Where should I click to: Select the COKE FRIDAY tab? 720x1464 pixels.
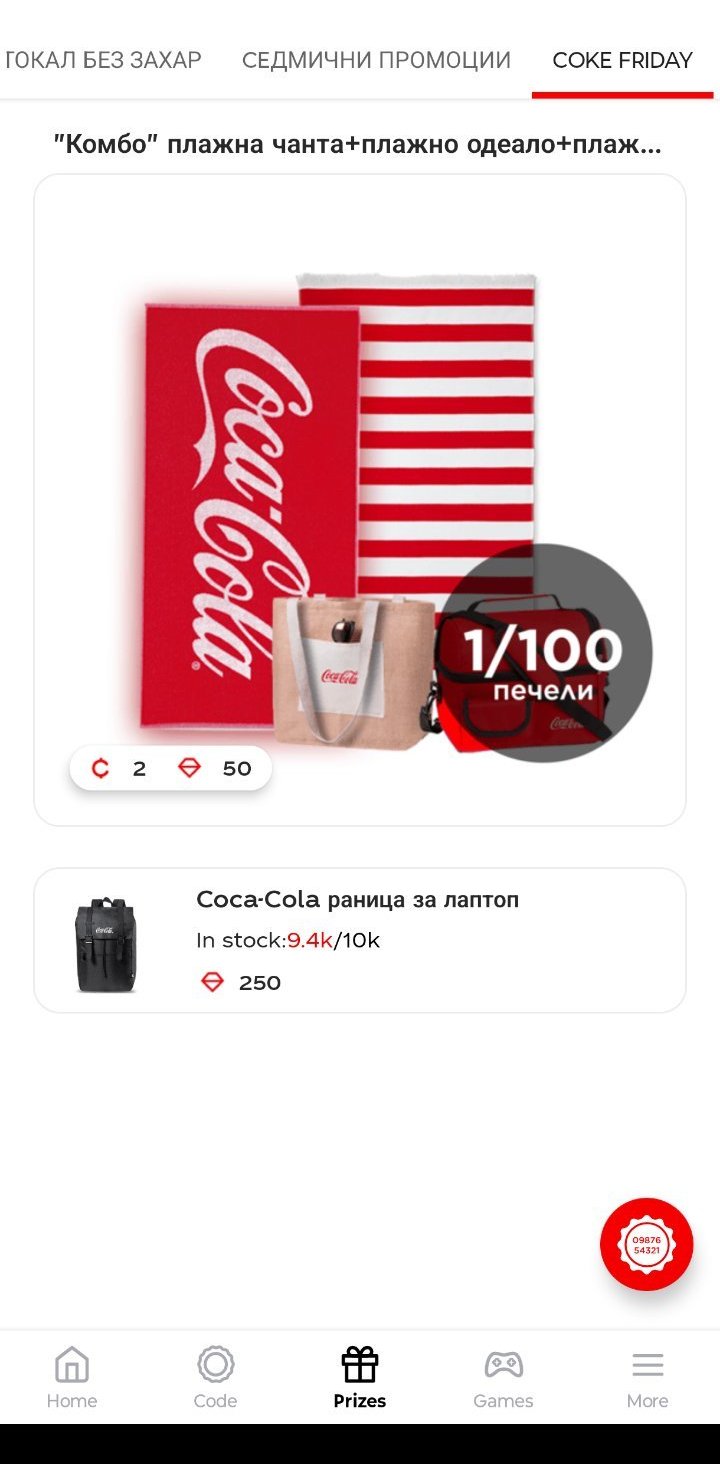tap(622, 60)
